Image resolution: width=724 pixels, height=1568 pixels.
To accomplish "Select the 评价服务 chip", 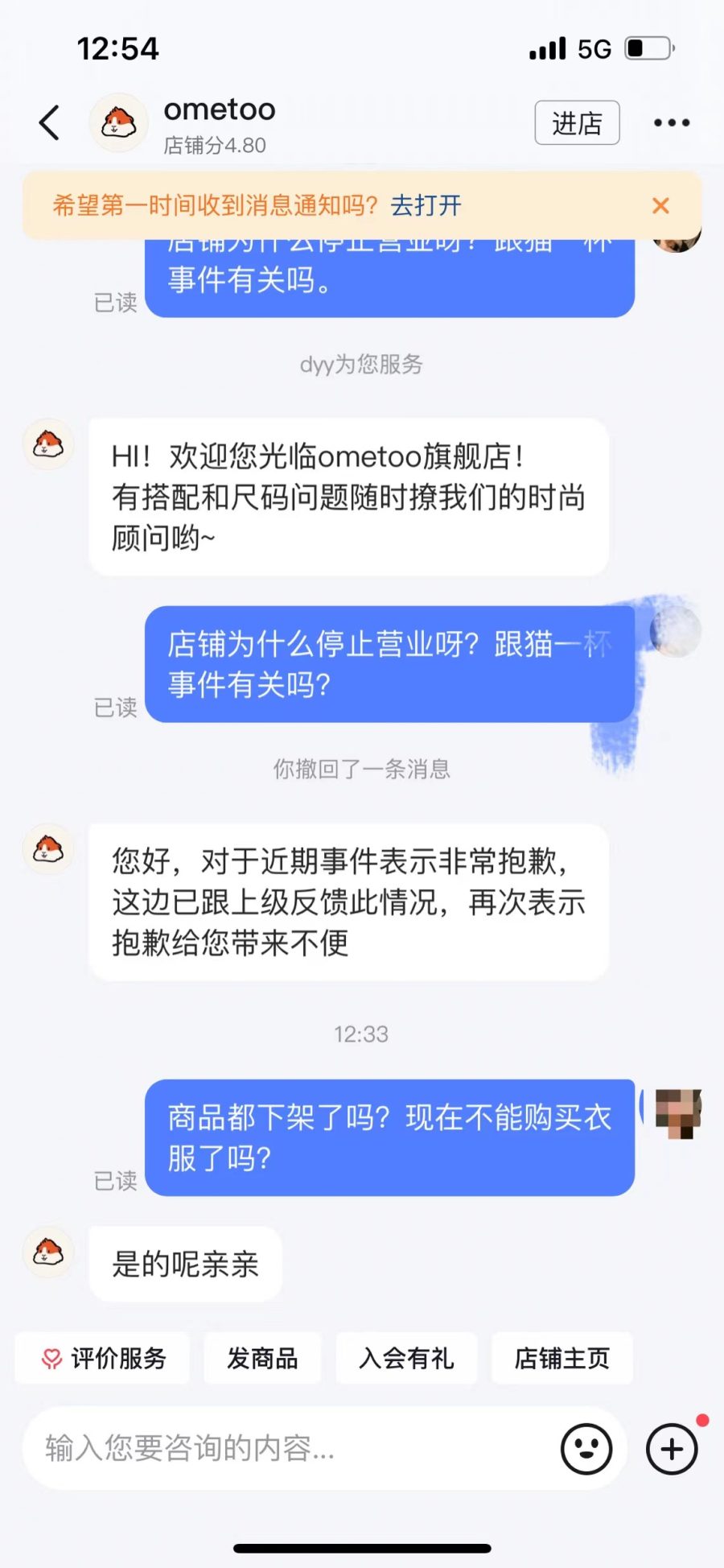I will [103, 1358].
